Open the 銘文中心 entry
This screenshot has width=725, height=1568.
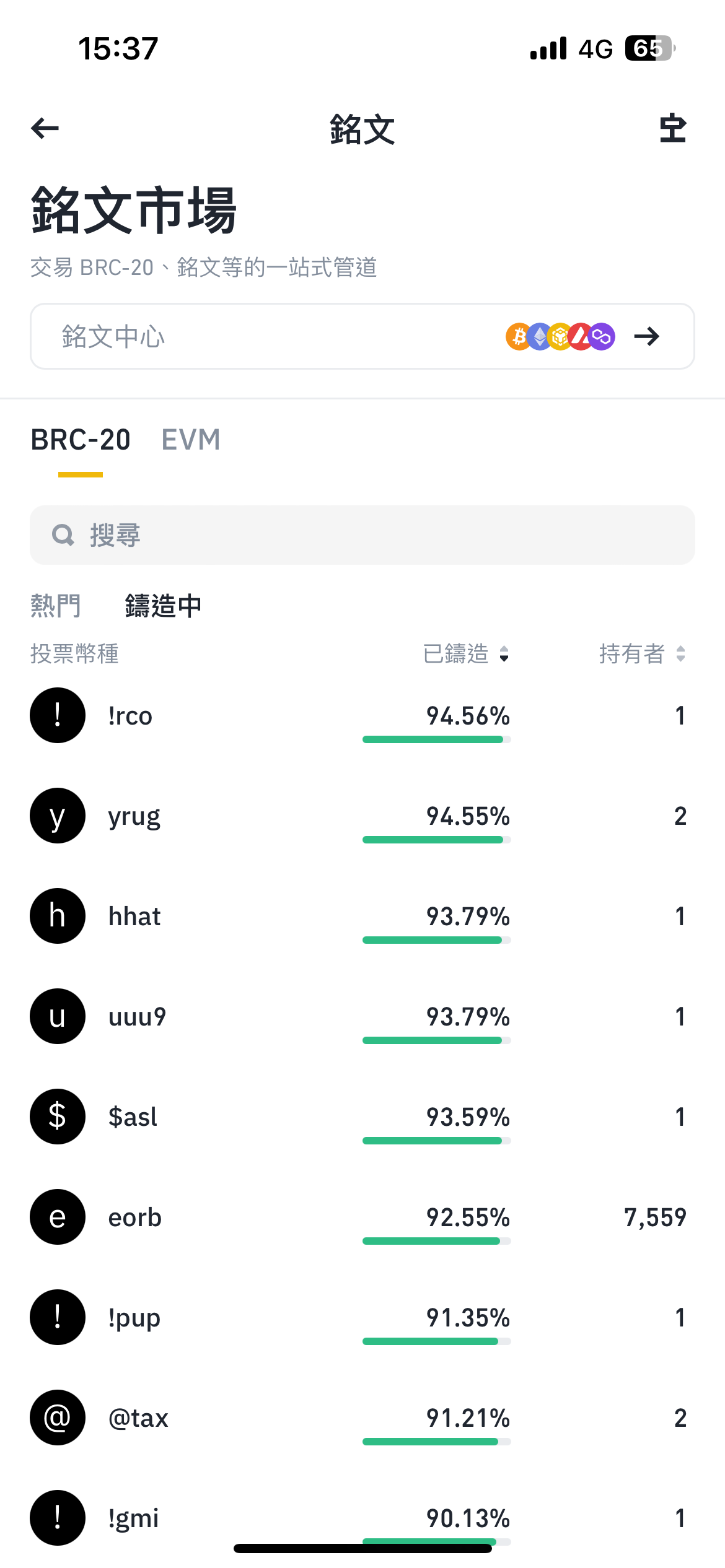point(362,336)
